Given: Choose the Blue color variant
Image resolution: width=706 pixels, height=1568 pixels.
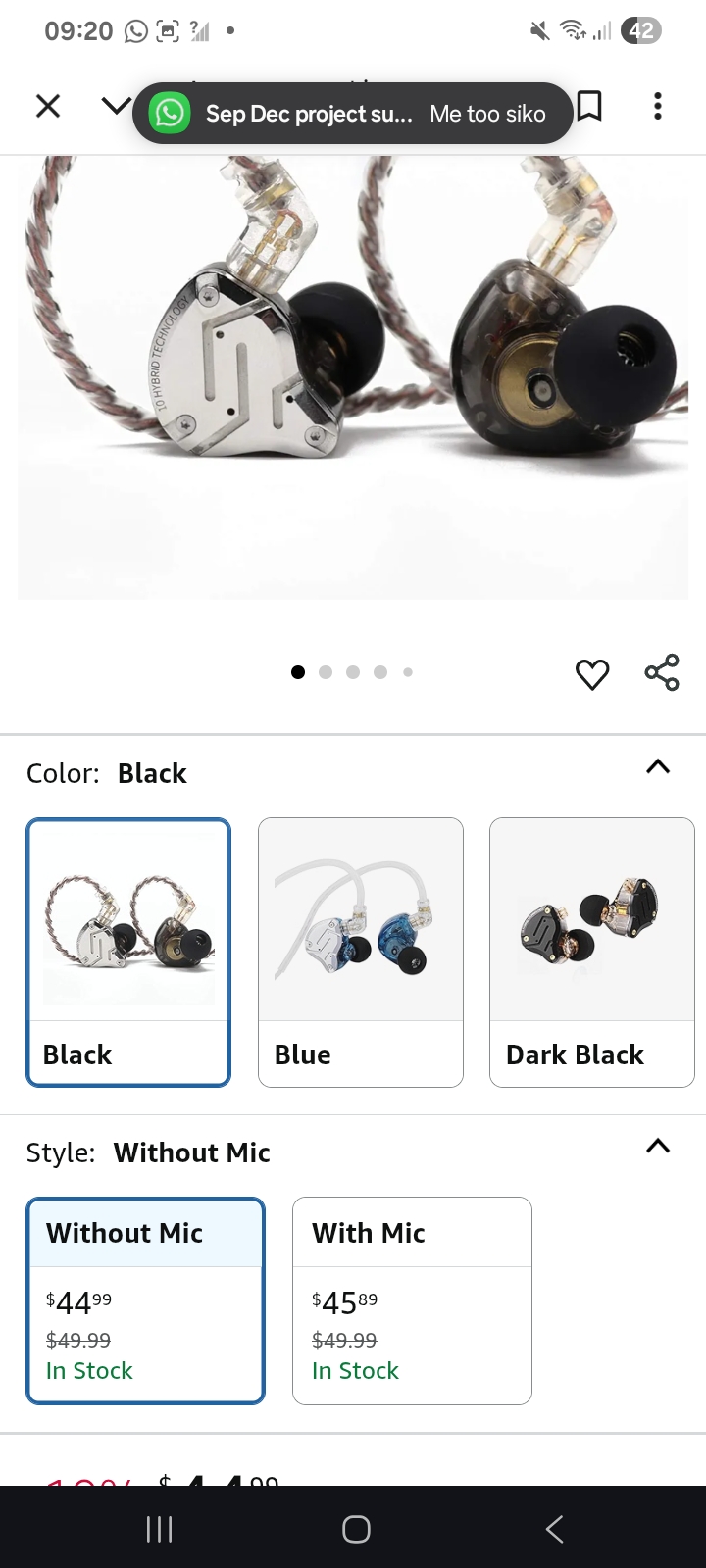Looking at the screenshot, I should 360,953.
